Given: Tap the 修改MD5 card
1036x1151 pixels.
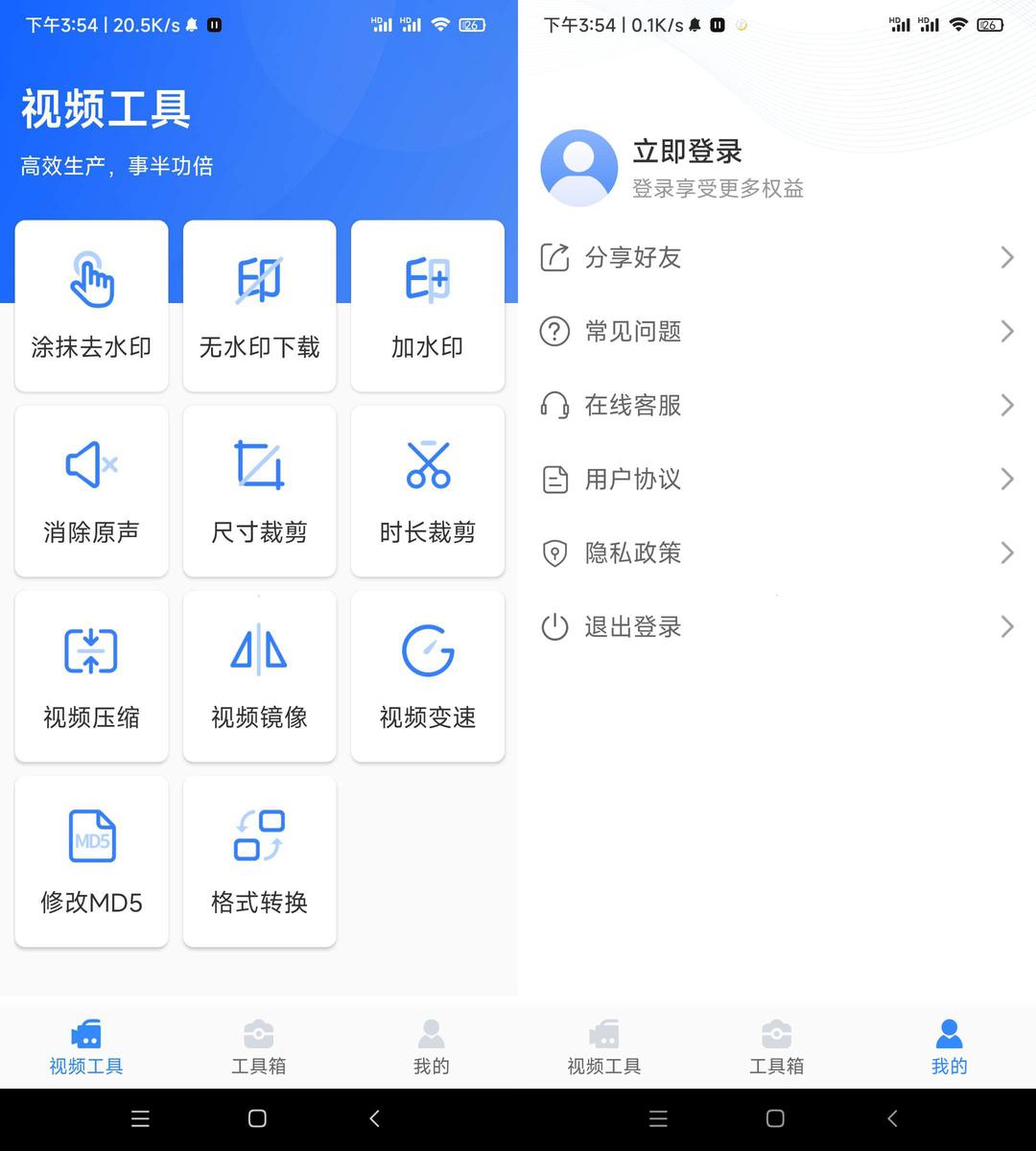Looking at the screenshot, I should [x=91, y=861].
